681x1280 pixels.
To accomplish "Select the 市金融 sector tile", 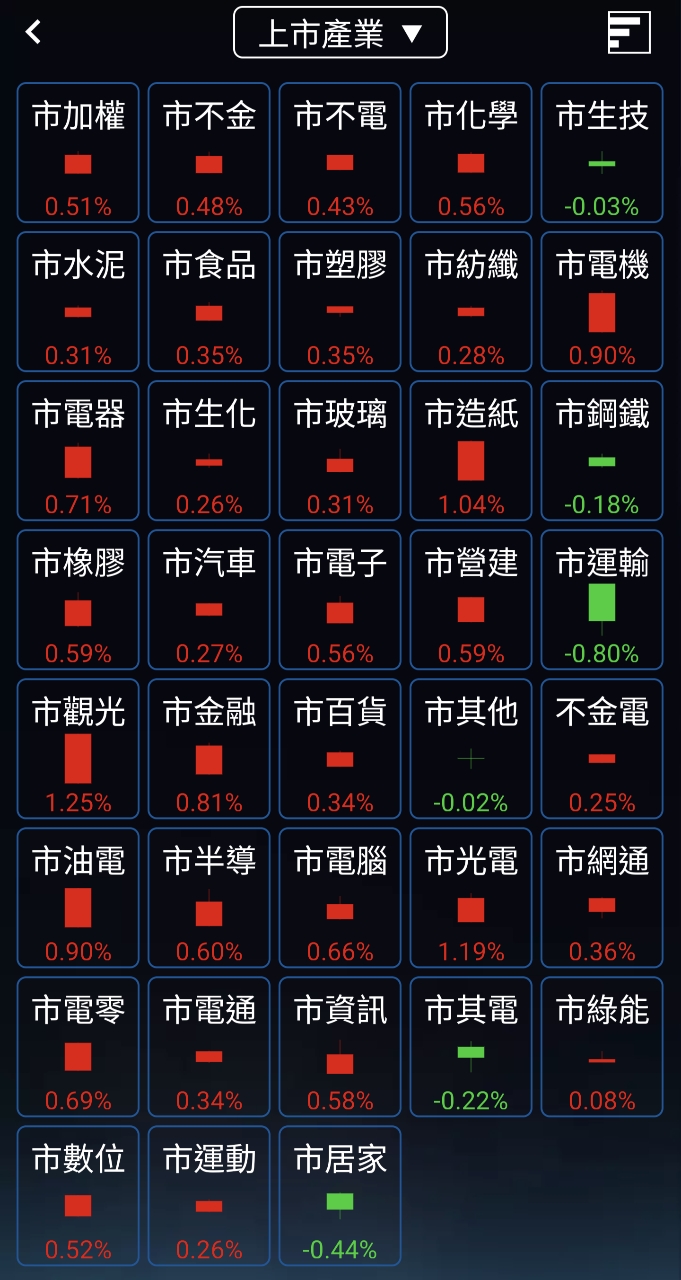I will click(209, 749).
